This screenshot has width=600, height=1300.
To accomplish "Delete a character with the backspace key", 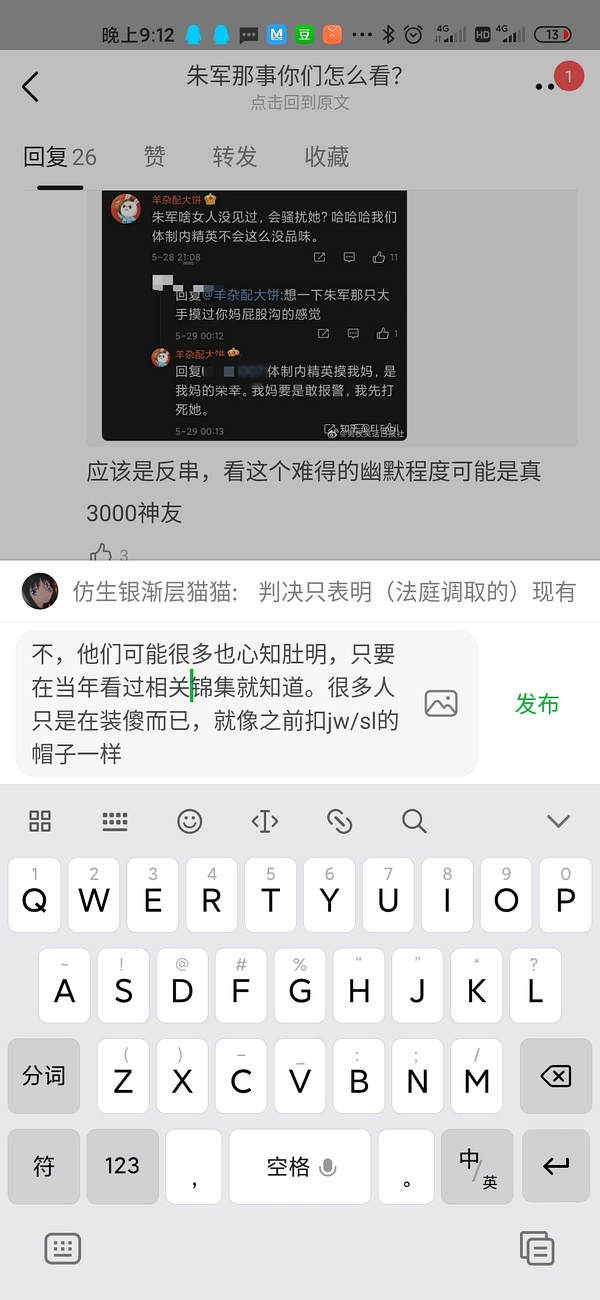I will pos(555,1076).
